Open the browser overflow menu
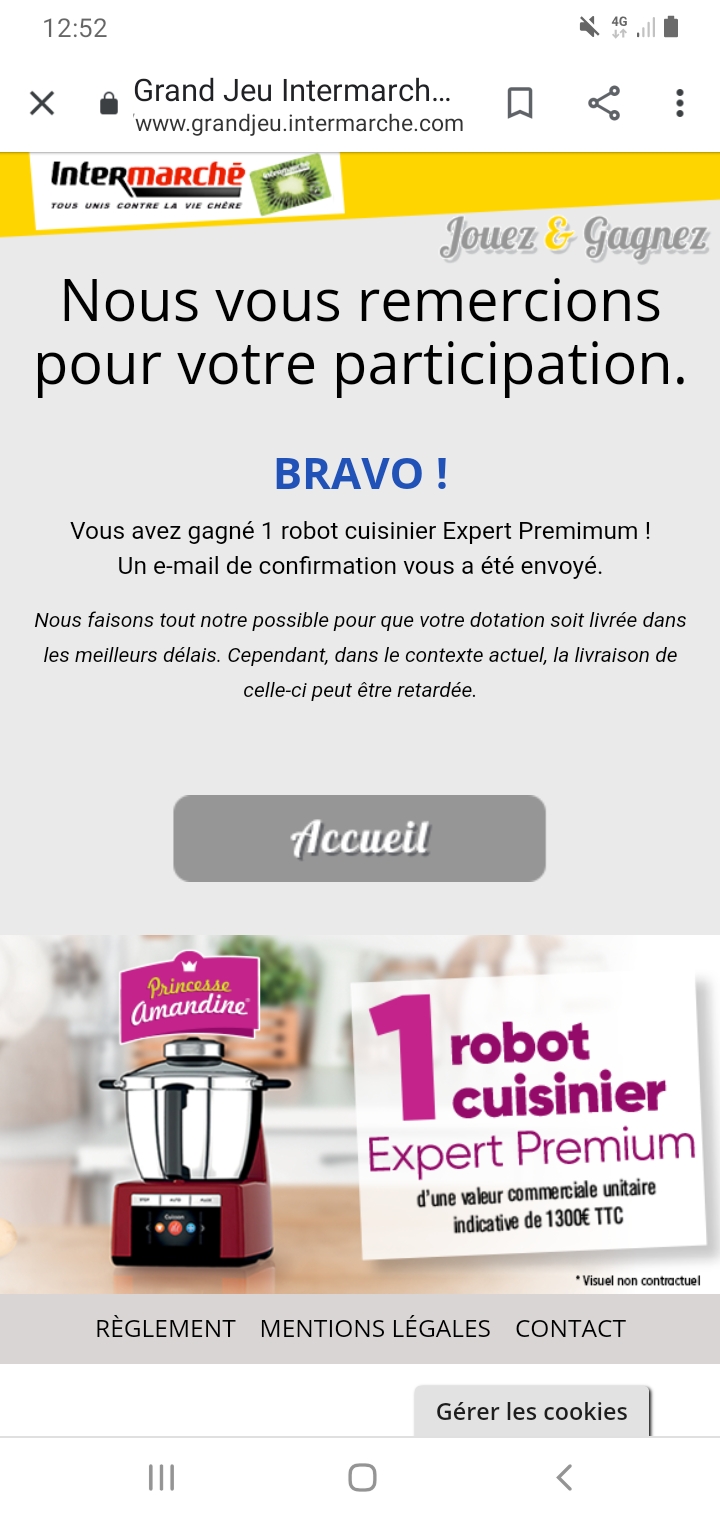This screenshot has height=1520, width=720. 680,103
